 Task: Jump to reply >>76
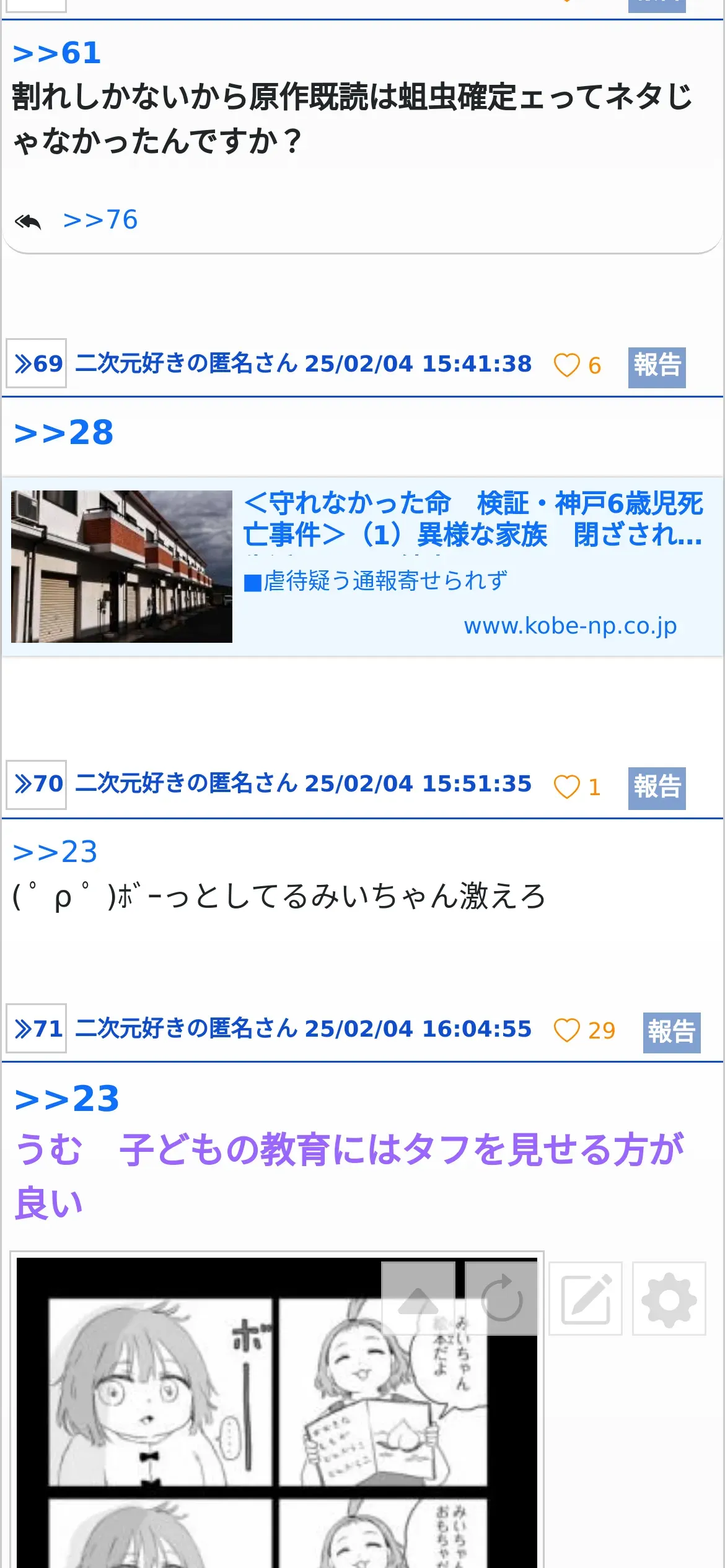pyautogui.click(x=100, y=220)
